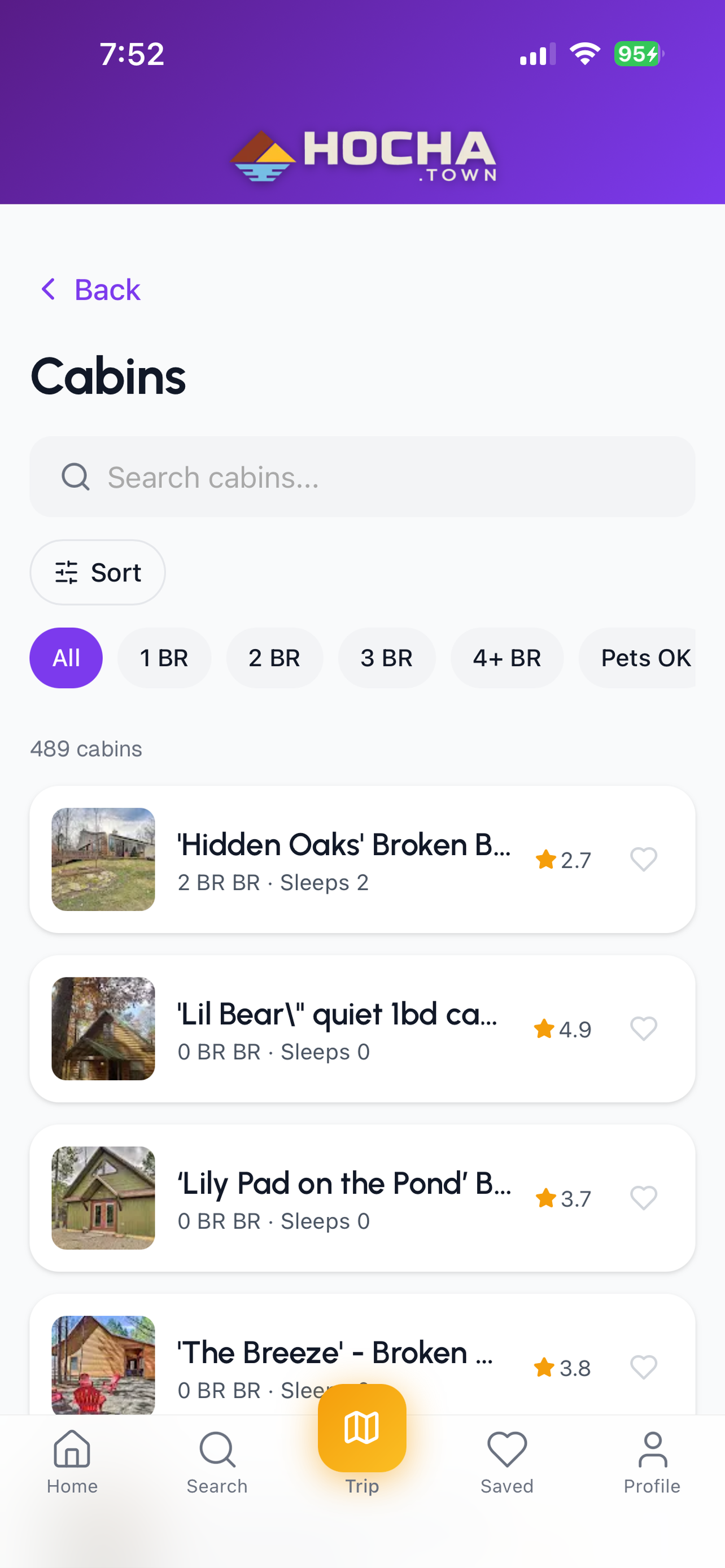This screenshot has height=1568, width=725.
Task: Filter cabins by 3 BR
Action: tap(386, 658)
